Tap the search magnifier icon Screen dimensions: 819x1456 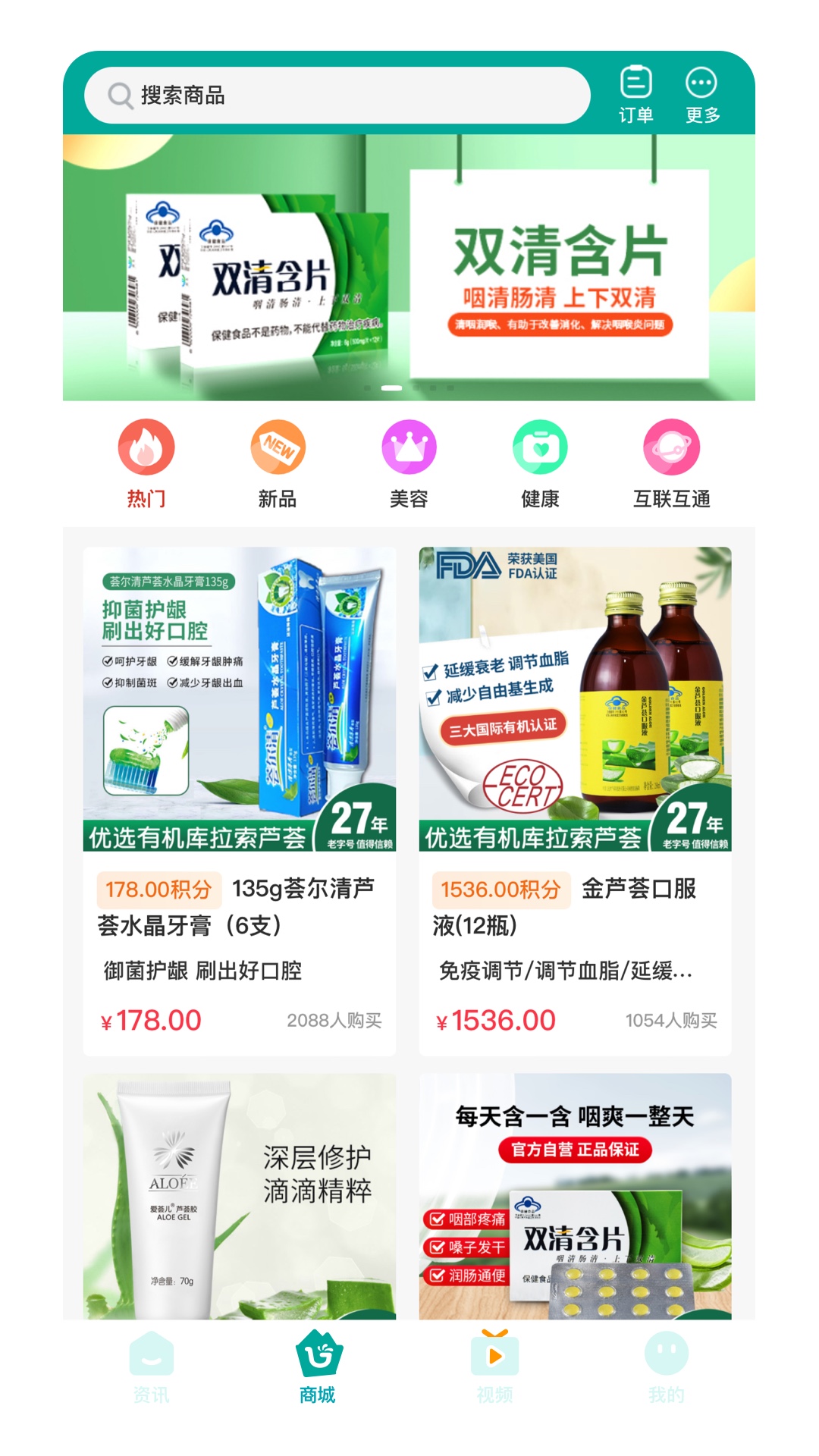119,96
